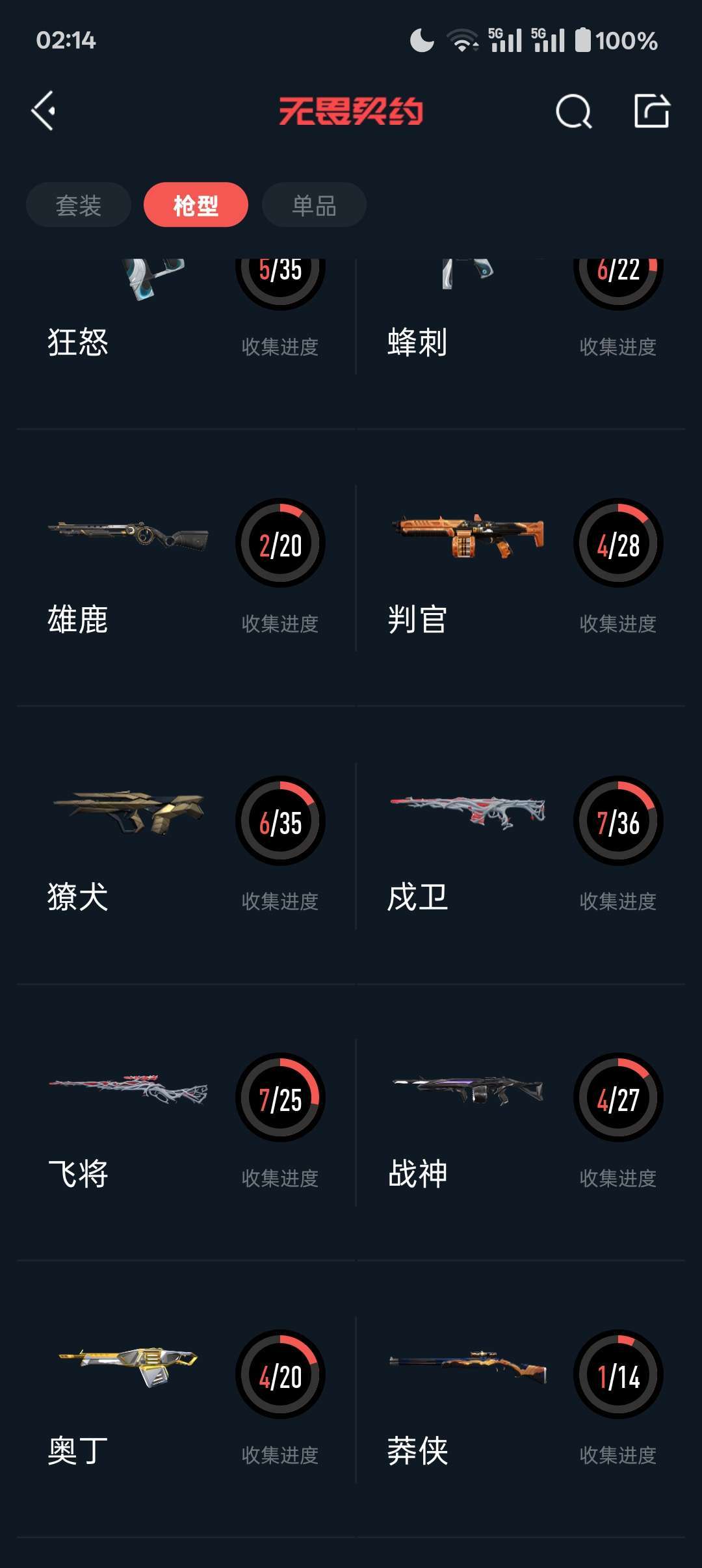This screenshot has width=702, height=1568.
Task: Open the search icon in the header
Action: pyautogui.click(x=573, y=112)
